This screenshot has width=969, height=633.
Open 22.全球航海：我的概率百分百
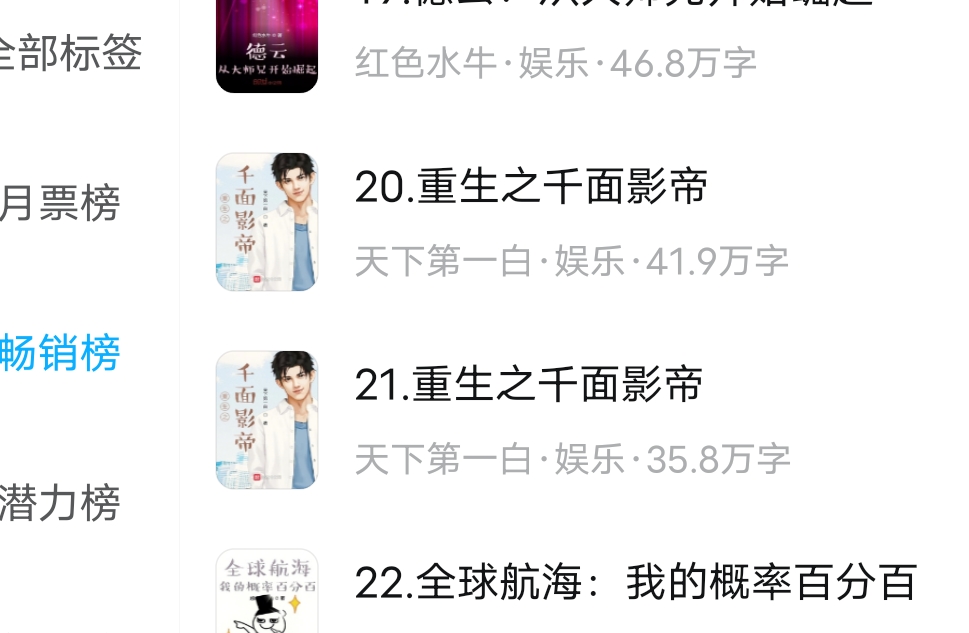pyautogui.click(x=636, y=582)
